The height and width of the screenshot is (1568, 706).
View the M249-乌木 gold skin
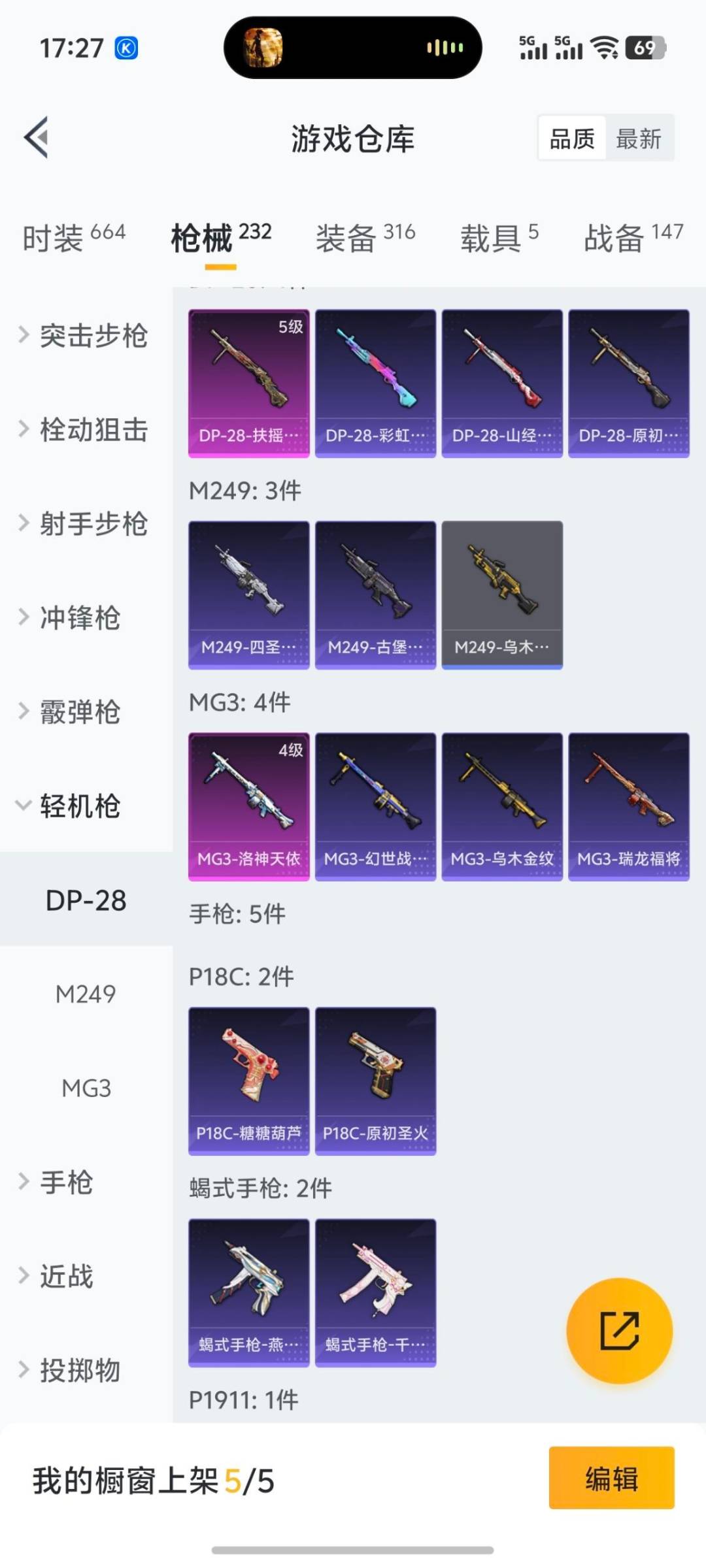coord(502,595)
